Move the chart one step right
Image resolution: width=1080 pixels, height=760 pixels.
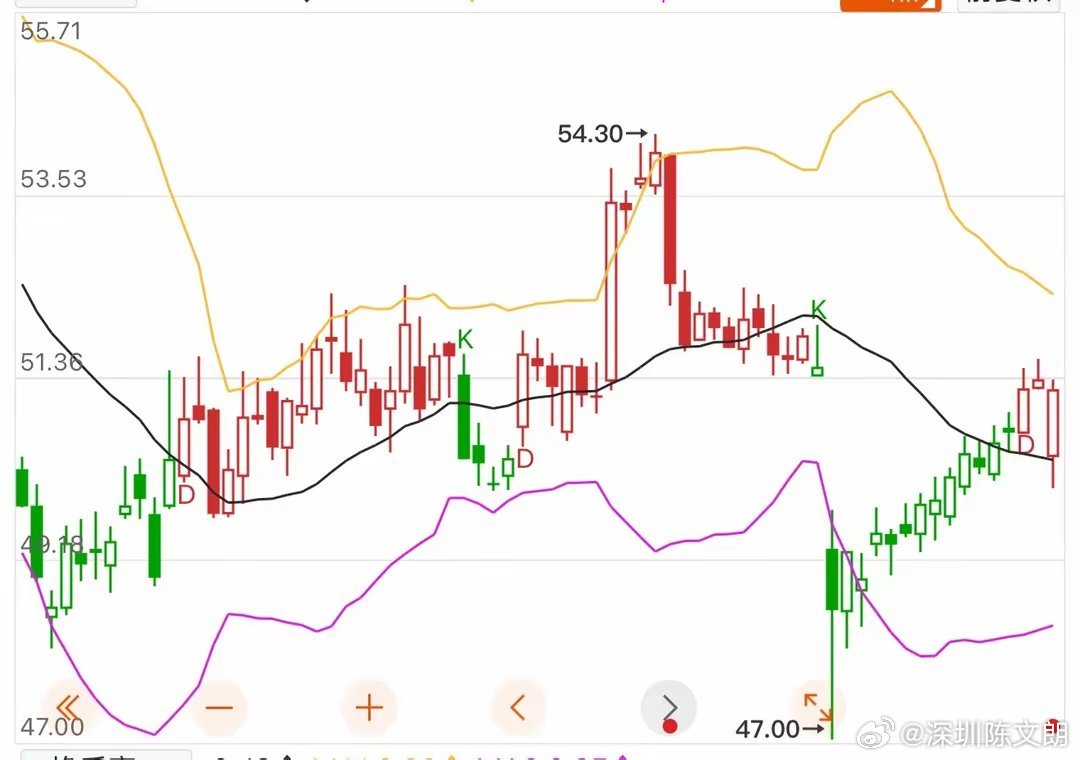(669, 708)
